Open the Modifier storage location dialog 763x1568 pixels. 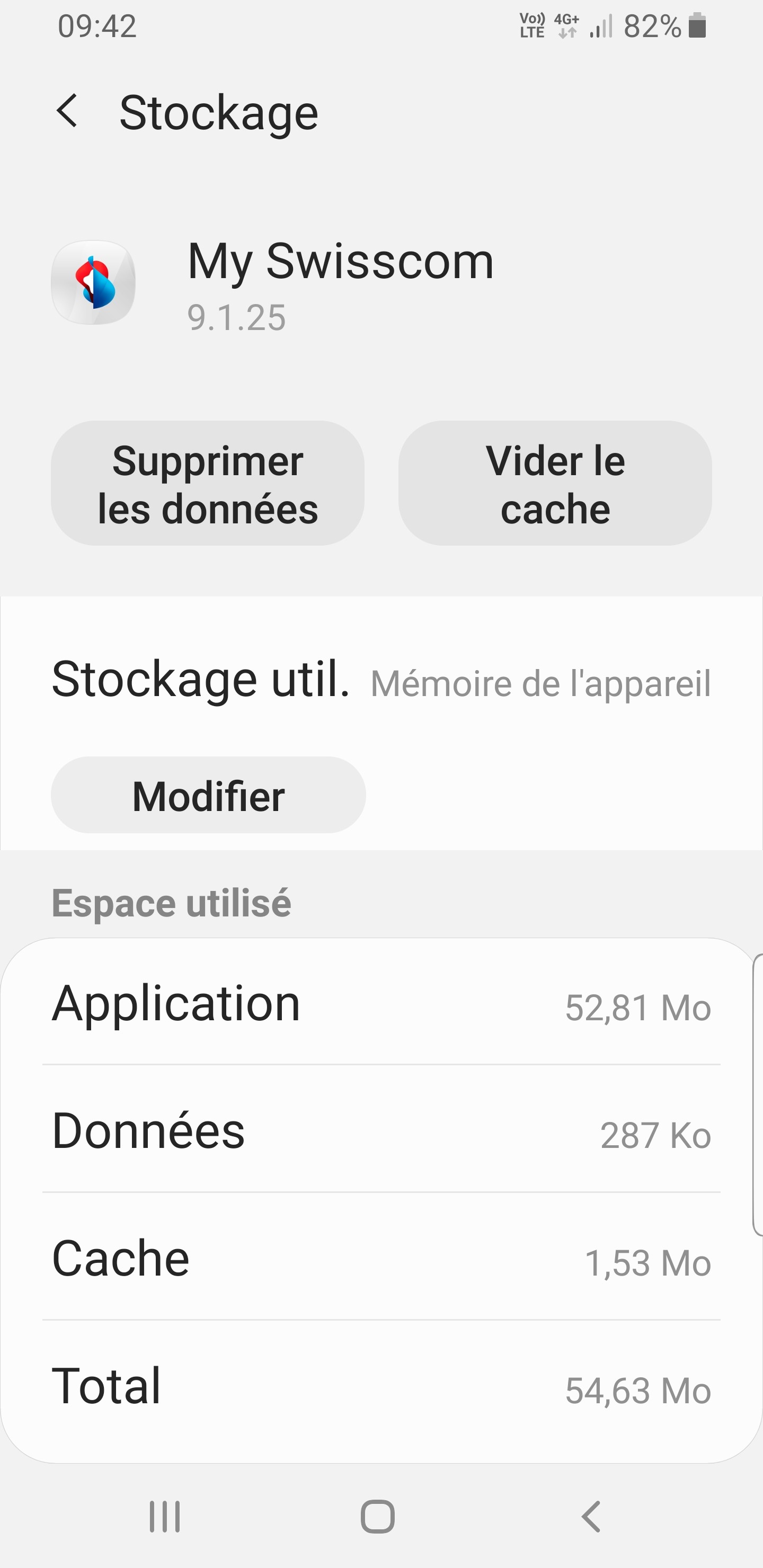pos(208,795)
